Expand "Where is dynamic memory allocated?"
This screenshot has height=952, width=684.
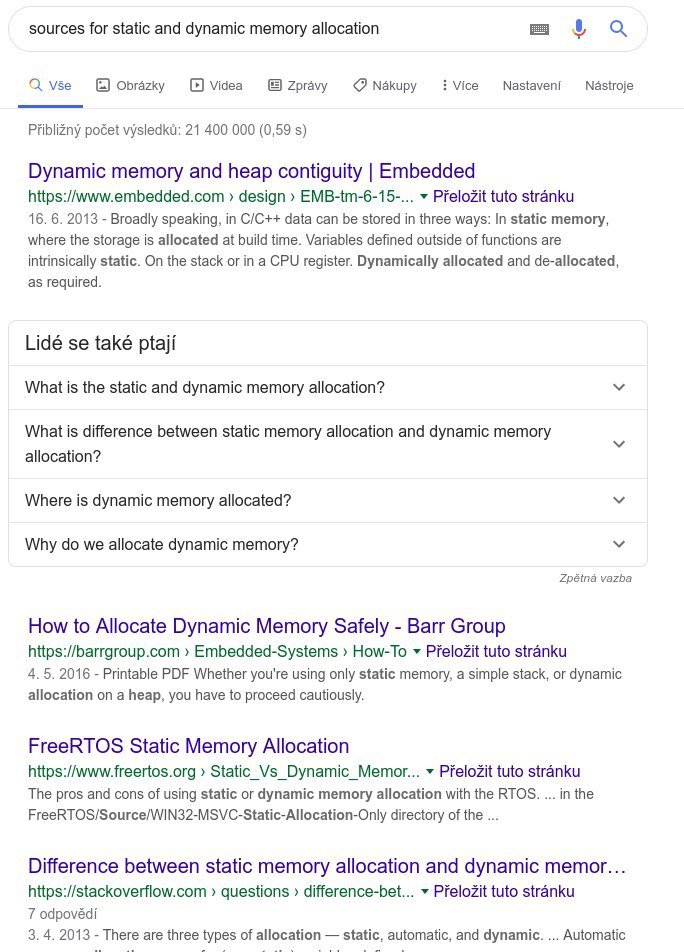click(x=328, y=500)
